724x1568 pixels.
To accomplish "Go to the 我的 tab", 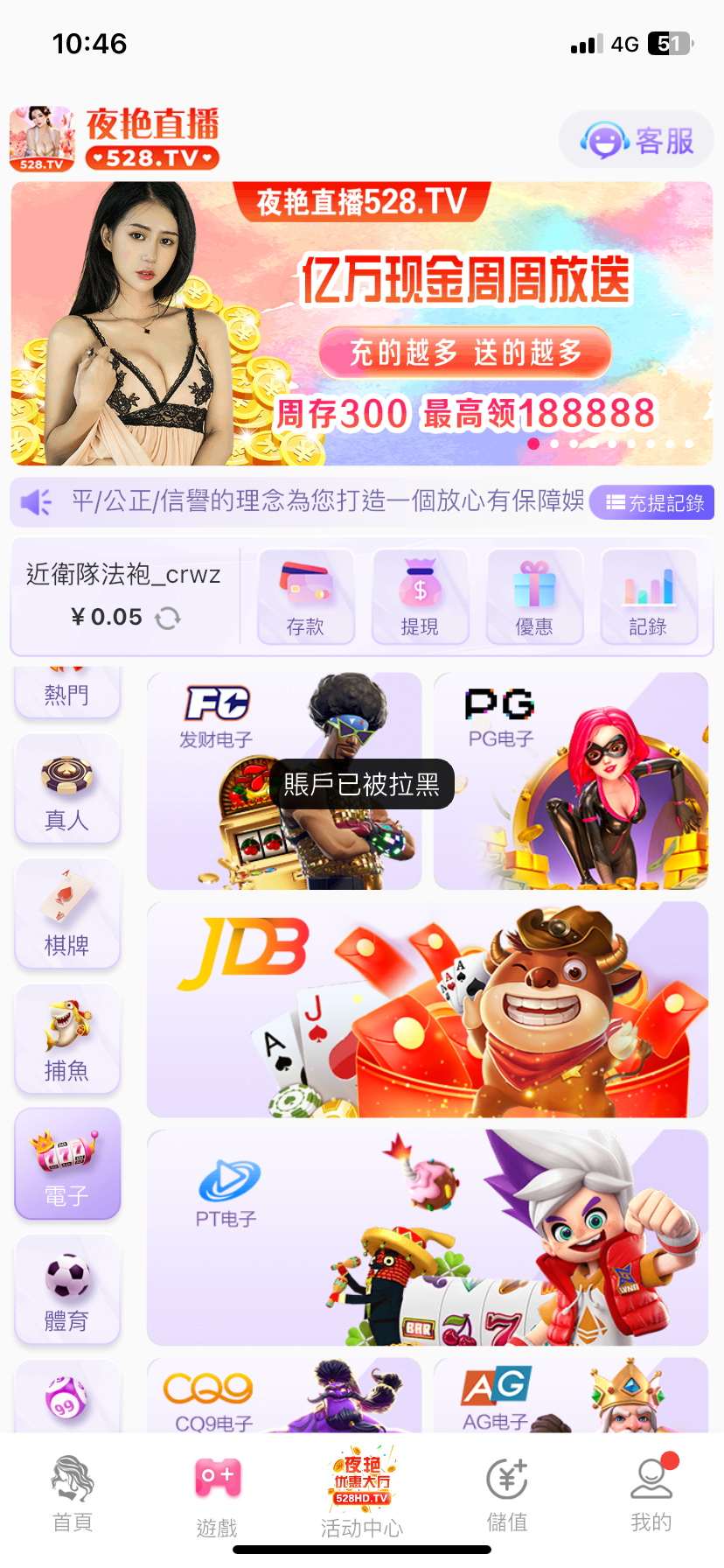I will coord(651,1494).
